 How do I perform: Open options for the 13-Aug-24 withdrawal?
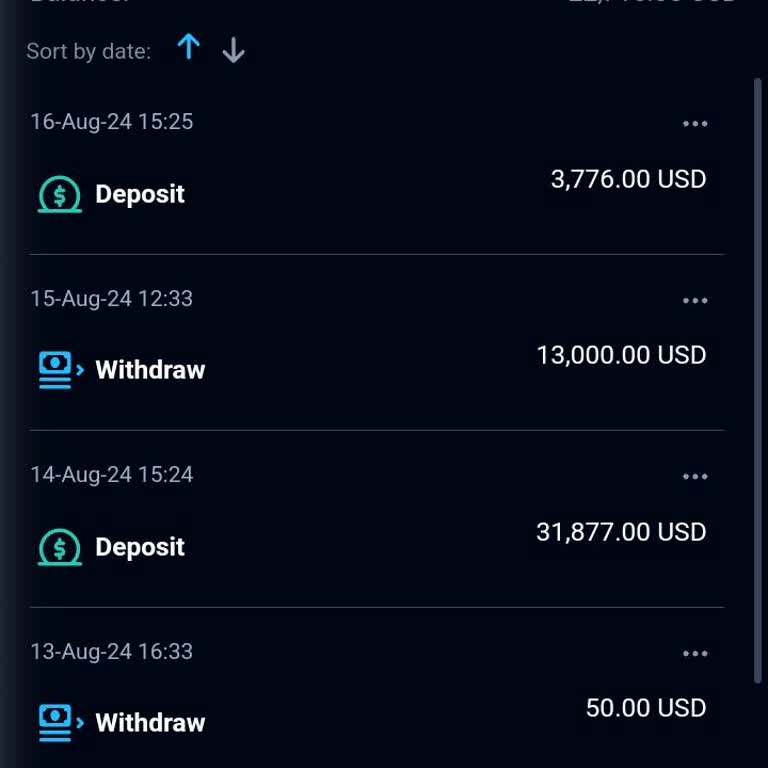coord(695,654)
